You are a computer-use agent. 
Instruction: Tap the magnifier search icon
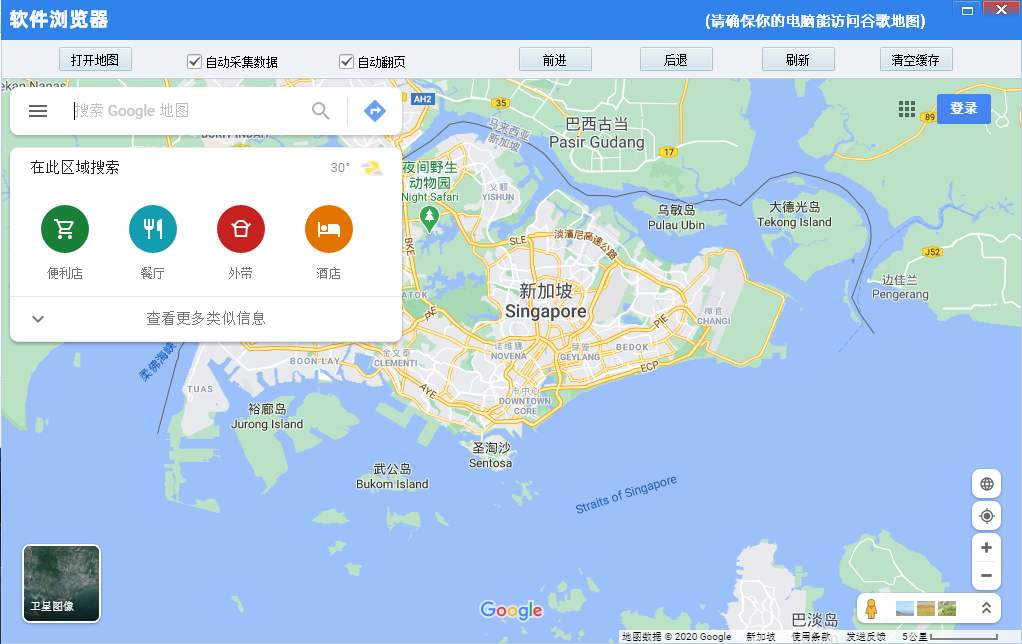(321, 111)
